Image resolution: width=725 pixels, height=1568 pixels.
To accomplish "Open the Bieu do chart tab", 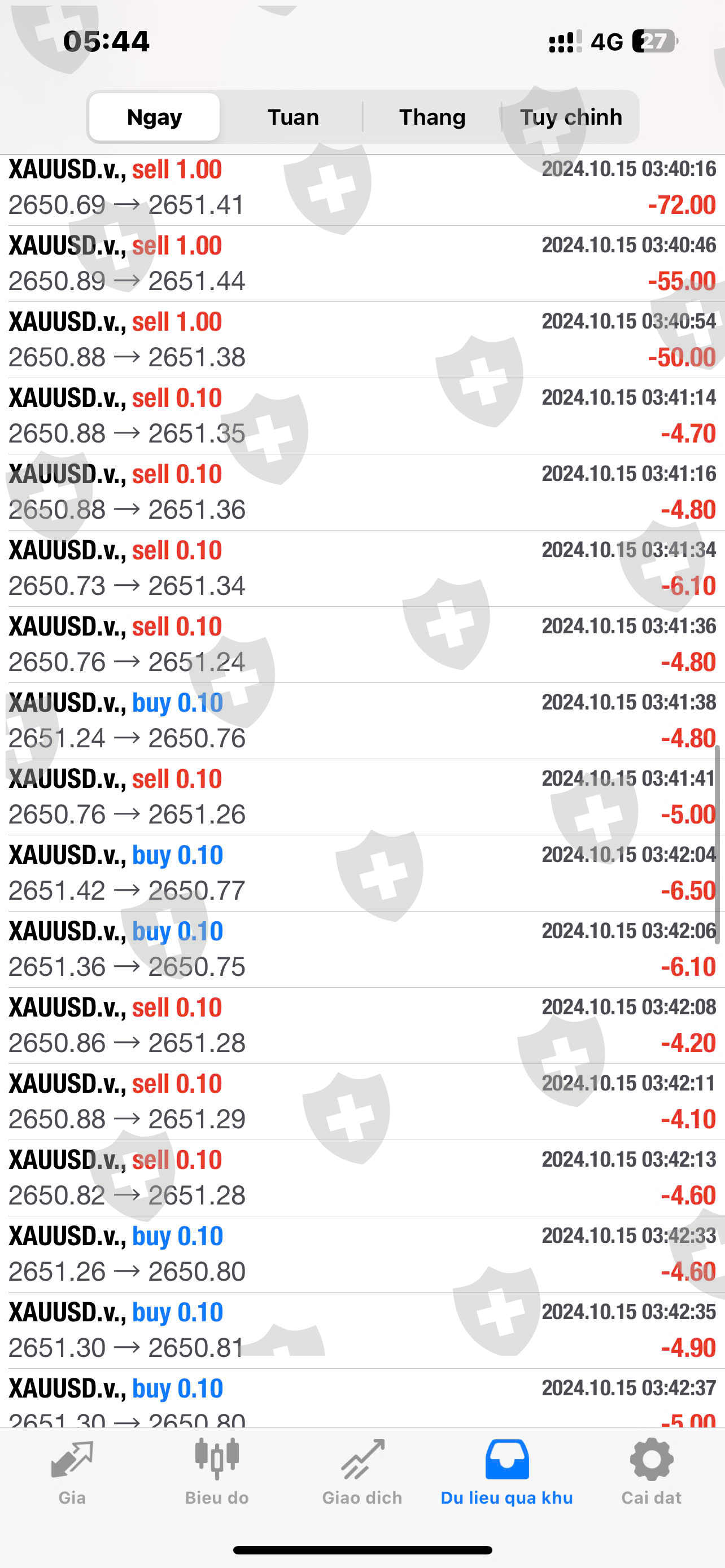I will pyautogui.click(x=217, y=1470).
